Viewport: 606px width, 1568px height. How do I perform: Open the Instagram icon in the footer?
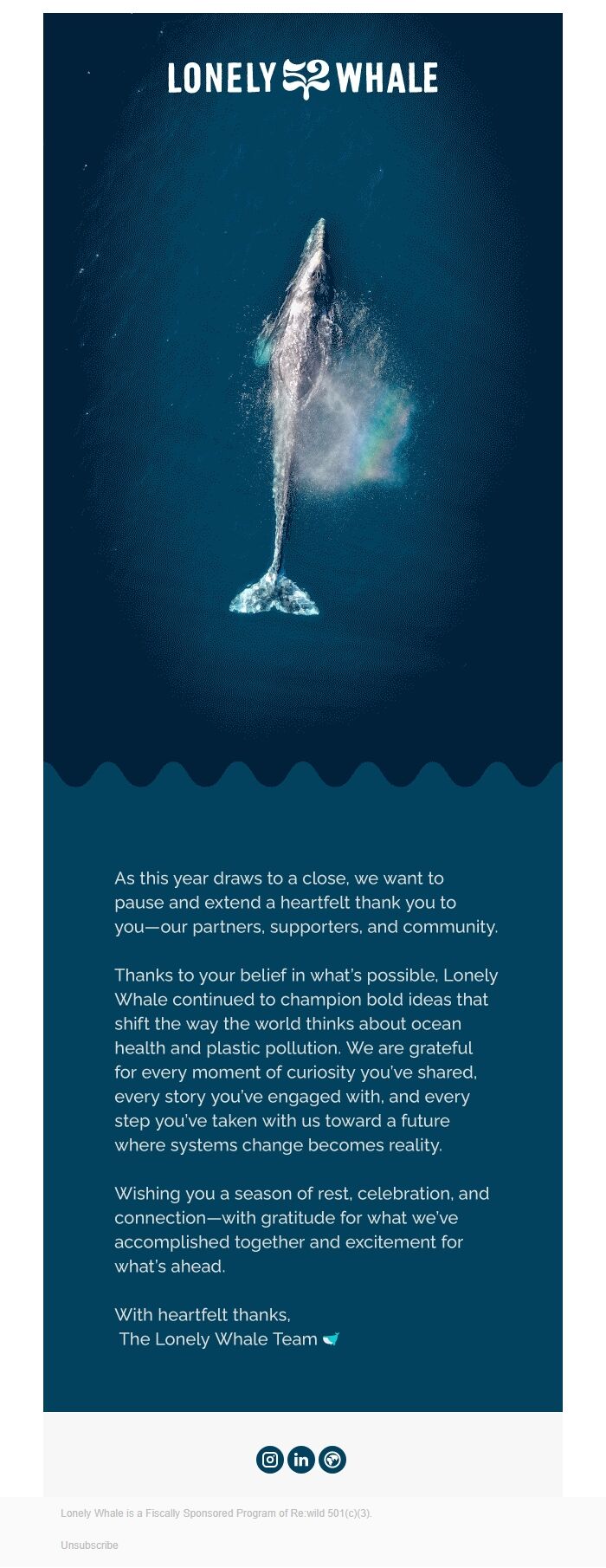270,1460
